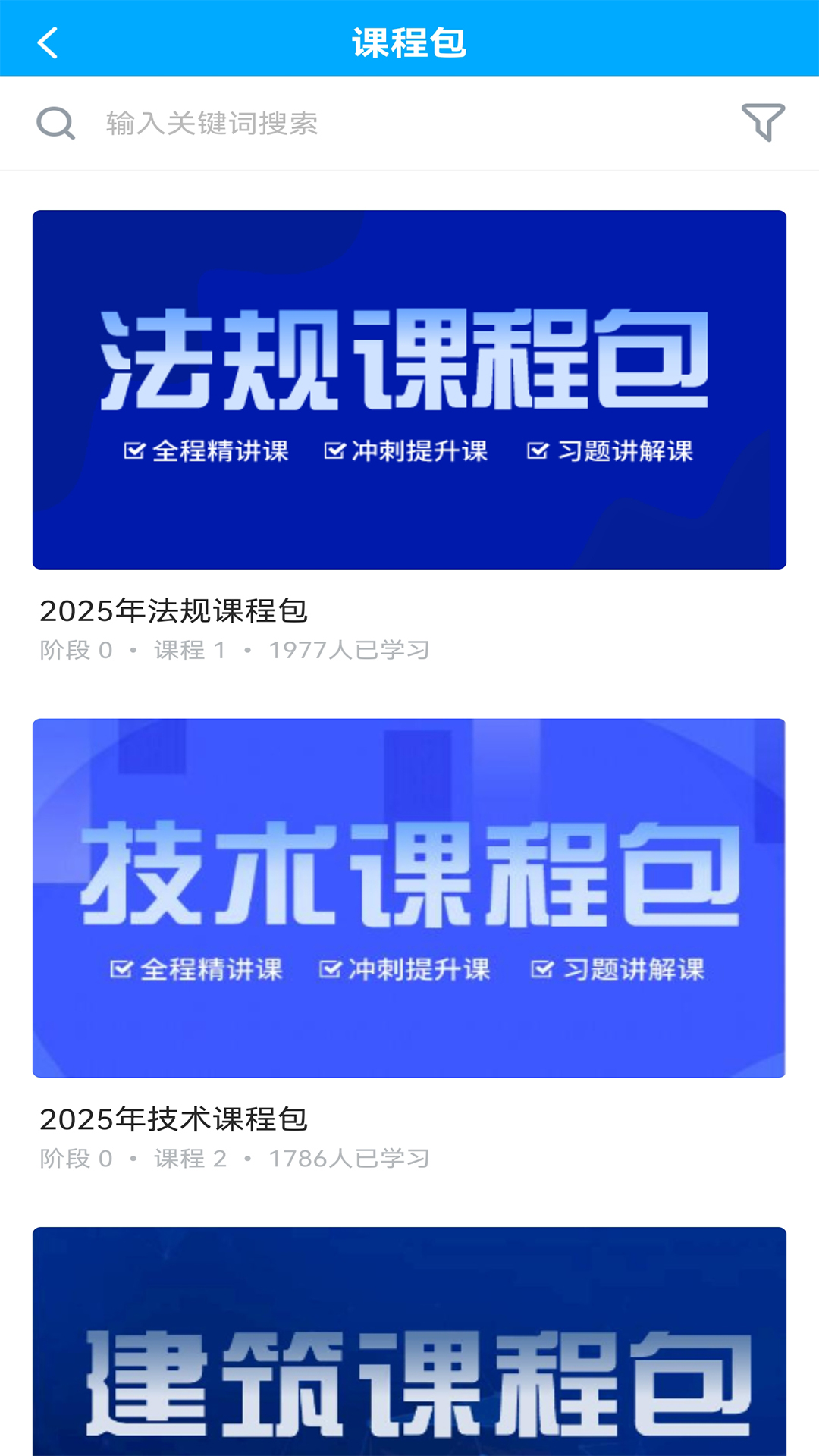
Task: Click 1977人已学习 under 法规课程包
Action: (350, 649)
